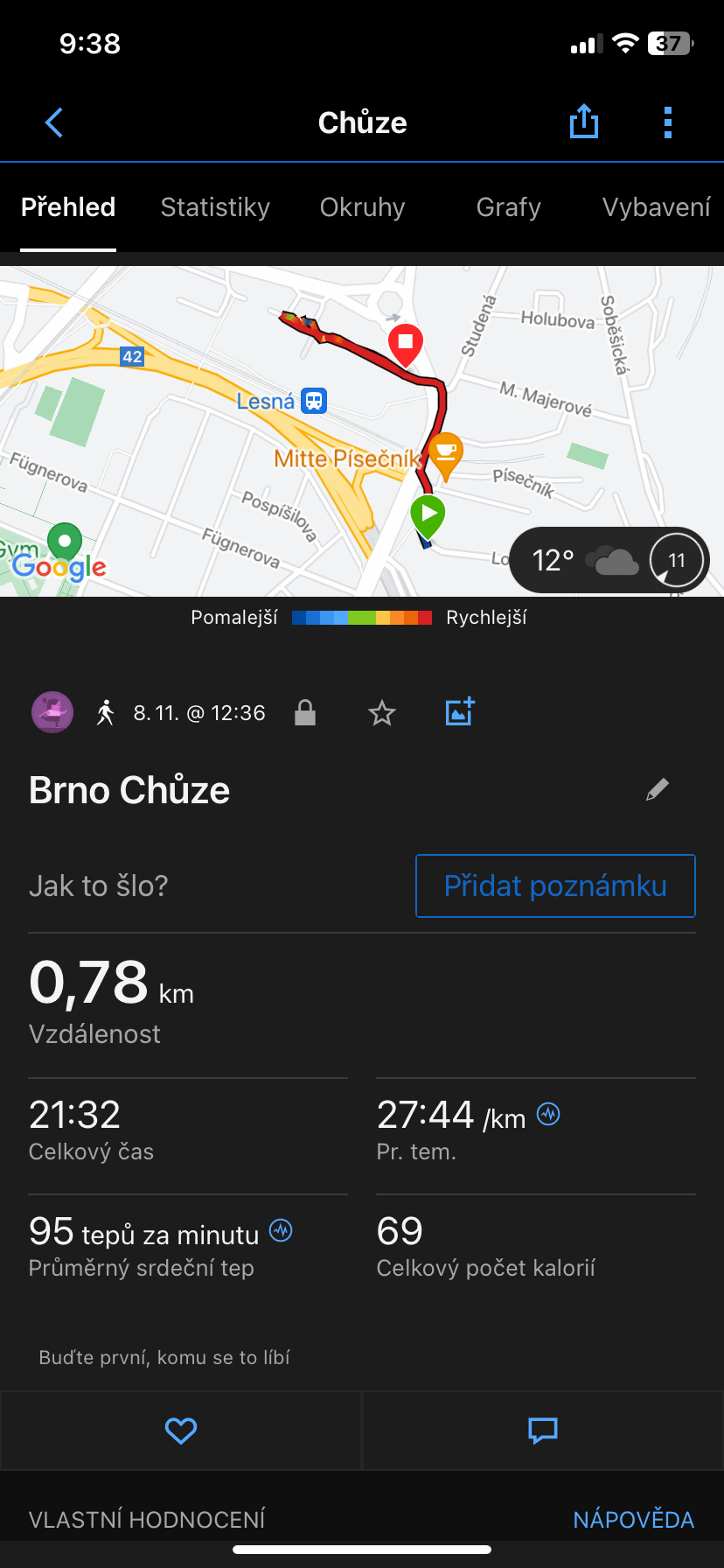Open NÁPOVĚDA help link
The width and height of the screenshot is (724, 1568).
633,1520
